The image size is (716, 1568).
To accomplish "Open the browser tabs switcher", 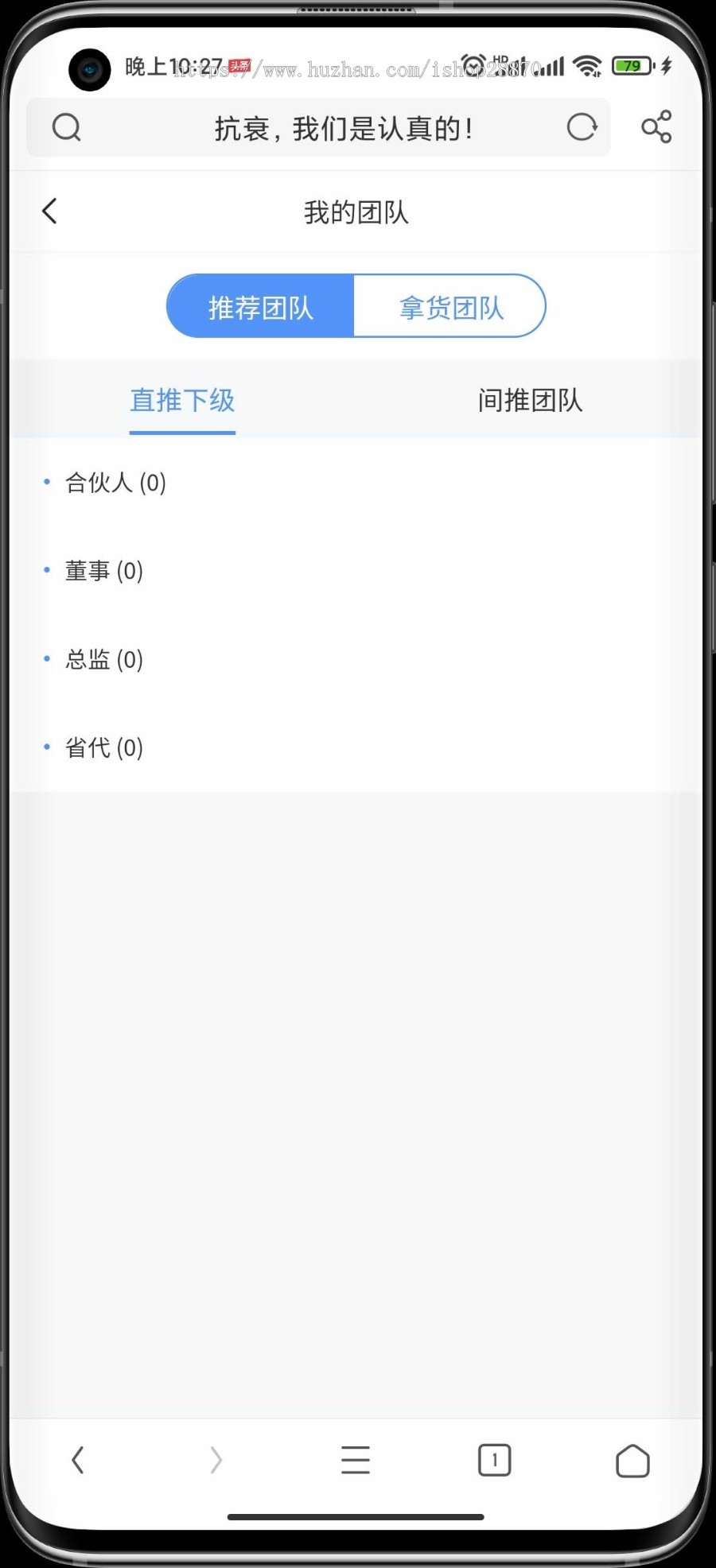I will [494, 1460].
